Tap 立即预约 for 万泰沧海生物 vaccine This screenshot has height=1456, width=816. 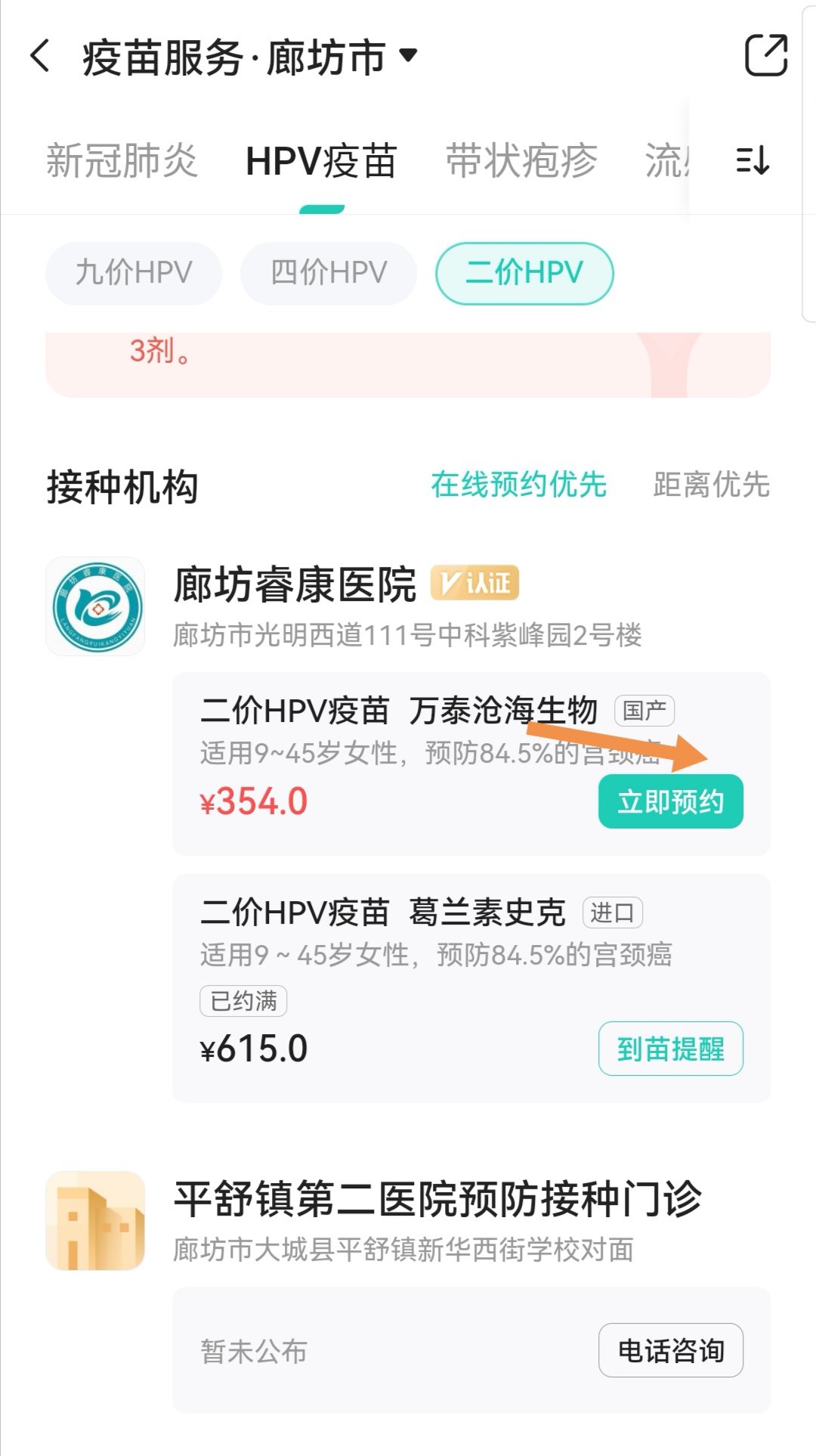670,801
